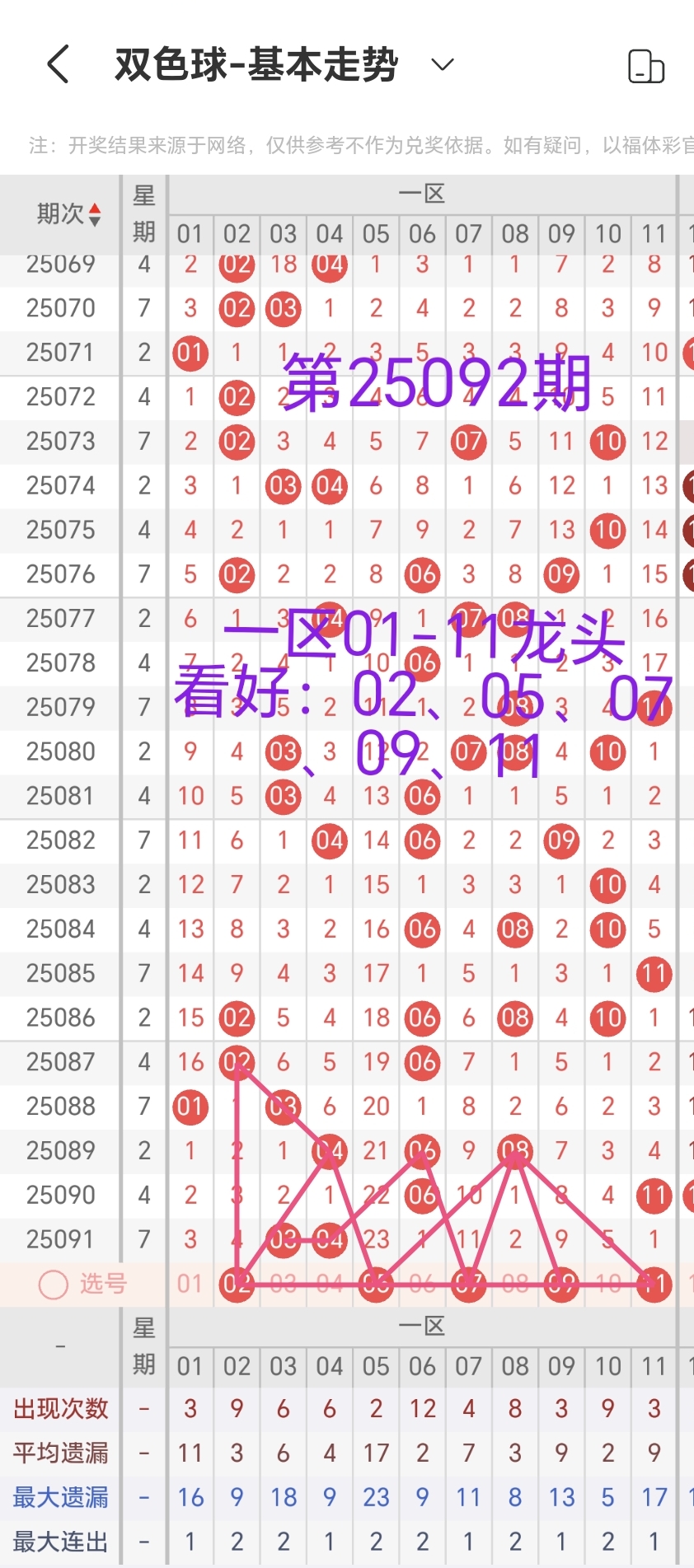Image resolution: width=694 pixels, height=1568 pixels.
Task: Open the floating-window icon at top right
Action: point(646,66)
